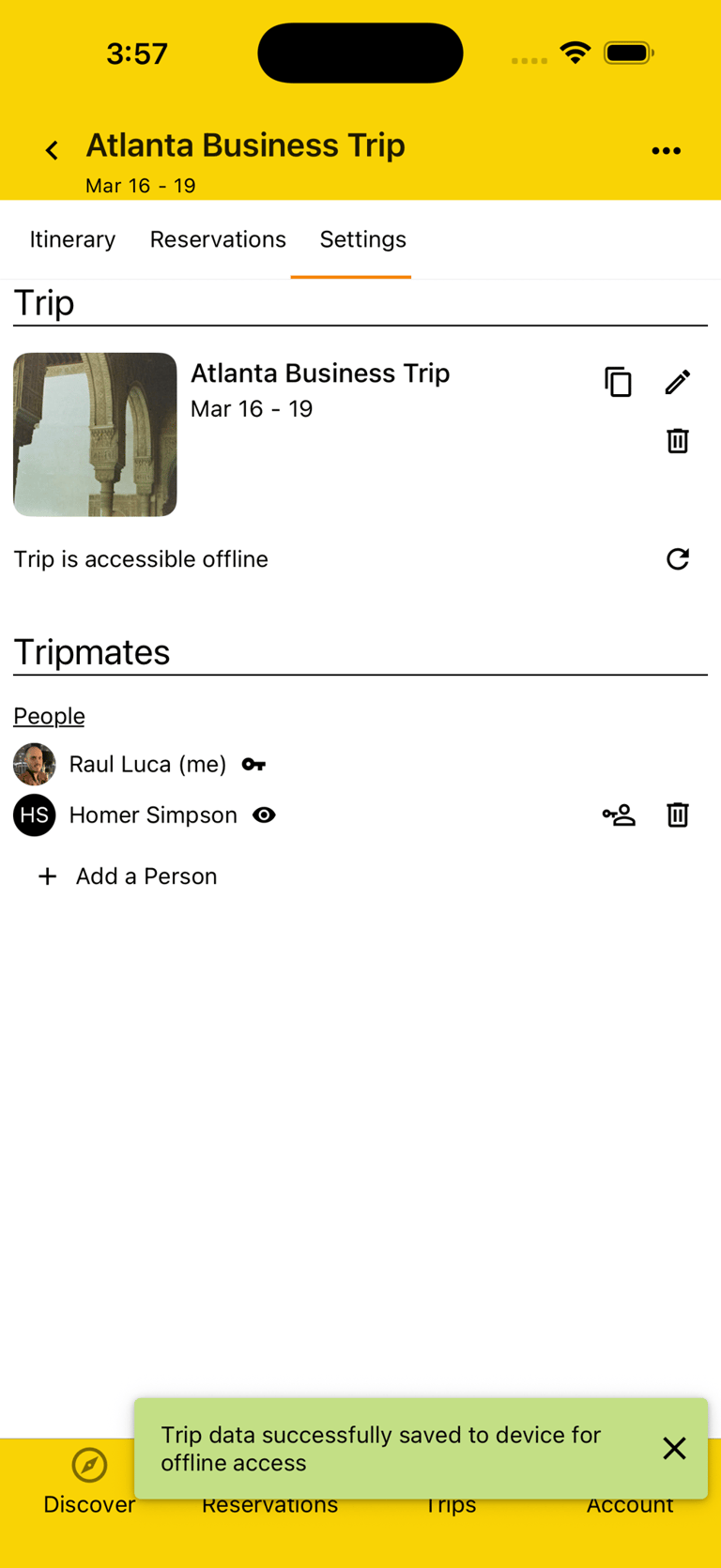Image resolution: width=721 pixels, height=1568 pixels.
Task: Click the key icon next to Raul Luca
Action: [x=253, y=764]
